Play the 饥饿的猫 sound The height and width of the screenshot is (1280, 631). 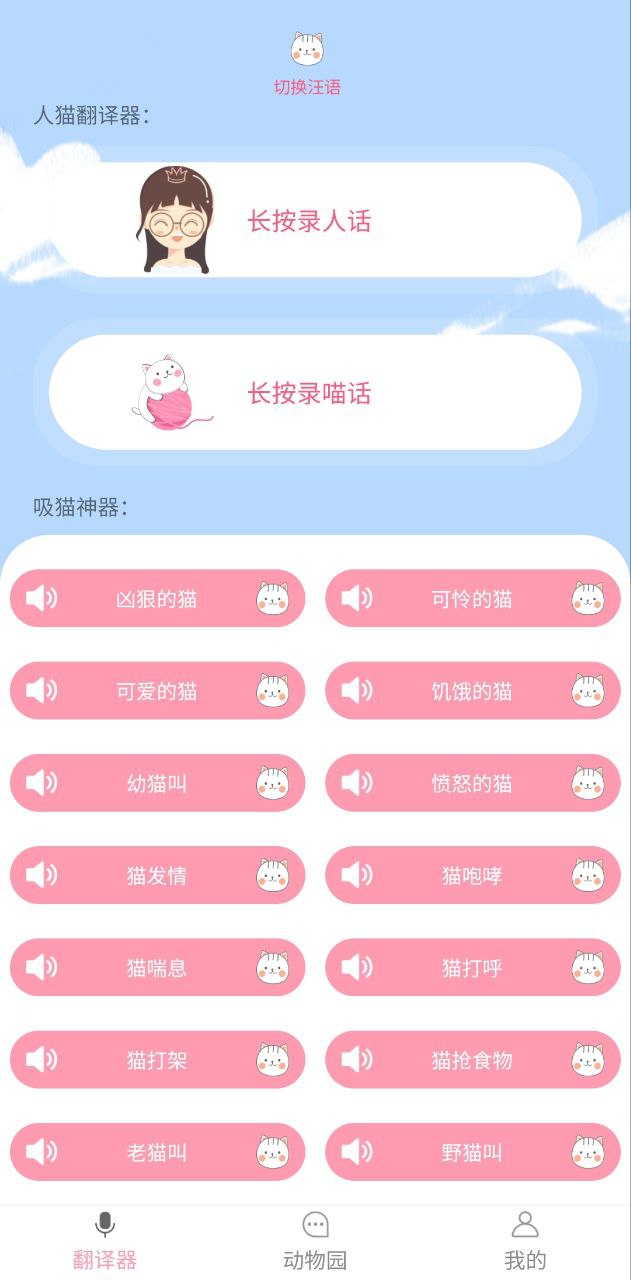point(472,691)
